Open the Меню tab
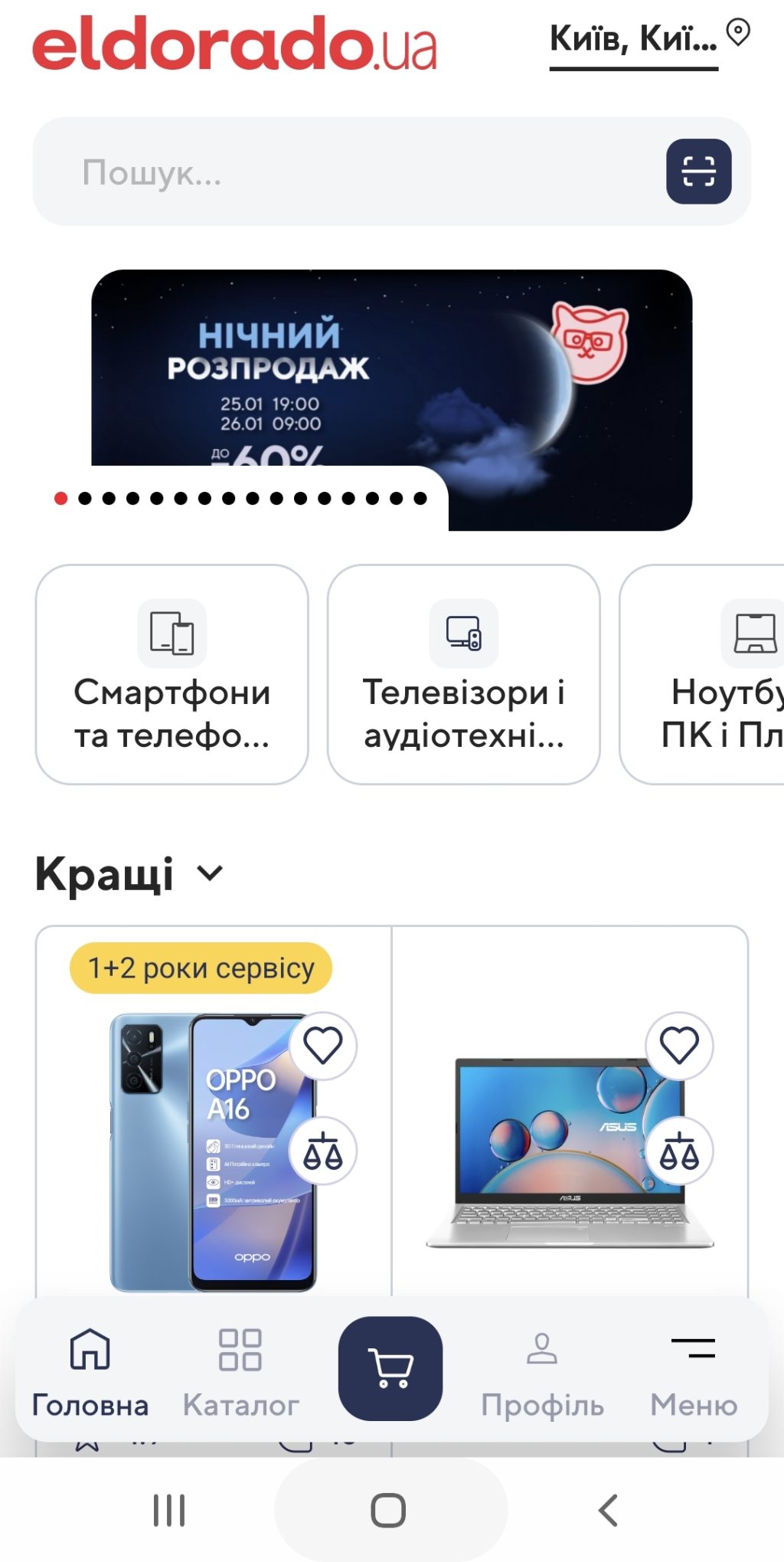784x1562 pixels. point(693,1371)
